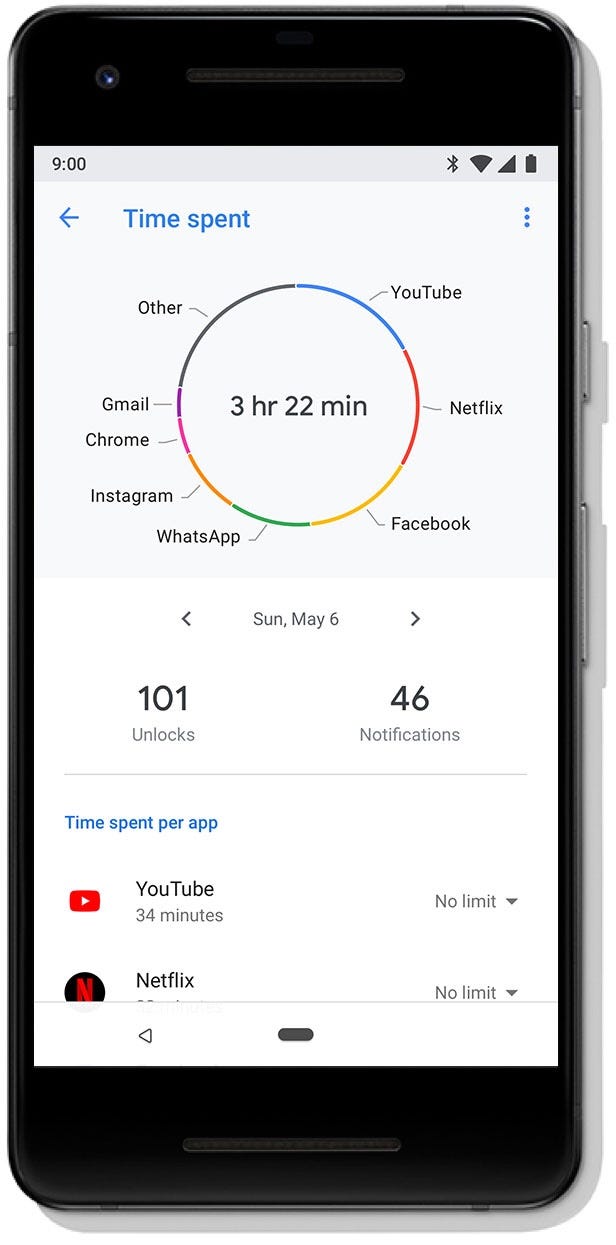
Task: Advance to the next day
Action: coord(415,619)
